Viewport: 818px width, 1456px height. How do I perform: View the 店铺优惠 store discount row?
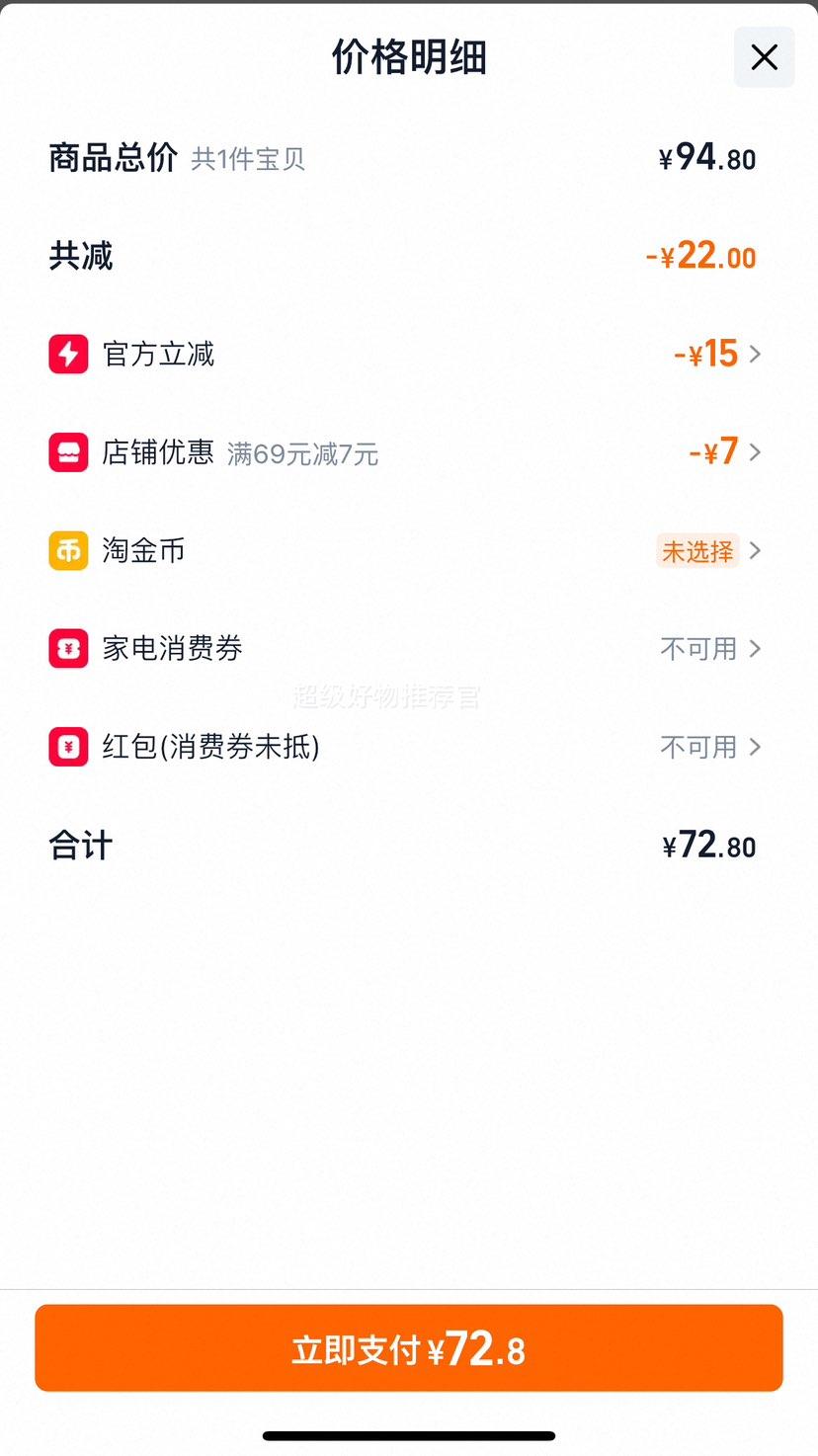pos(723,452)
